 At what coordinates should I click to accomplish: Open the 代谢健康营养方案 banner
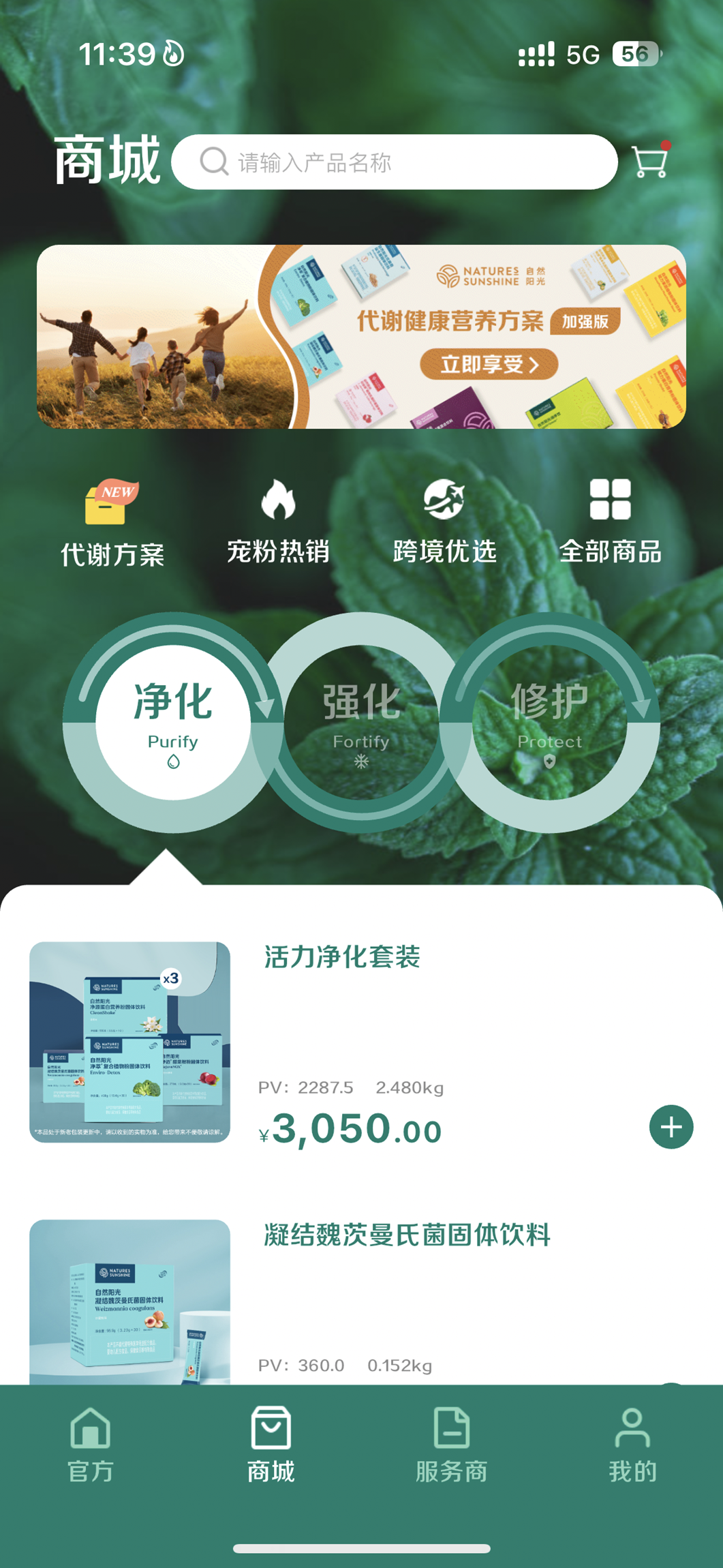coord(361,337)
